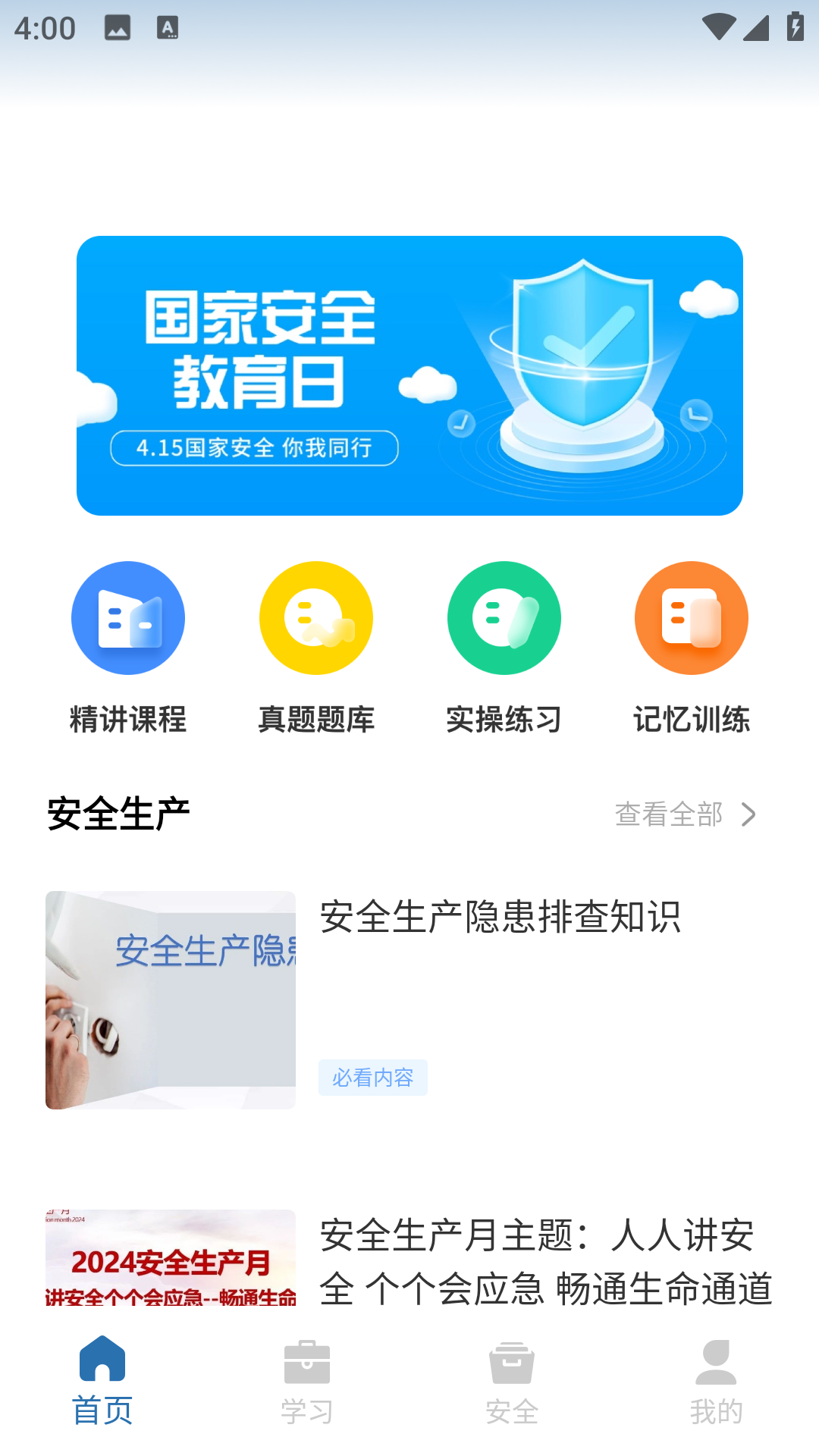Image resolution: width=819 pixels, height=1456 pixels.
Task: Open 精讲课程 courses
Action: (128, 648)
